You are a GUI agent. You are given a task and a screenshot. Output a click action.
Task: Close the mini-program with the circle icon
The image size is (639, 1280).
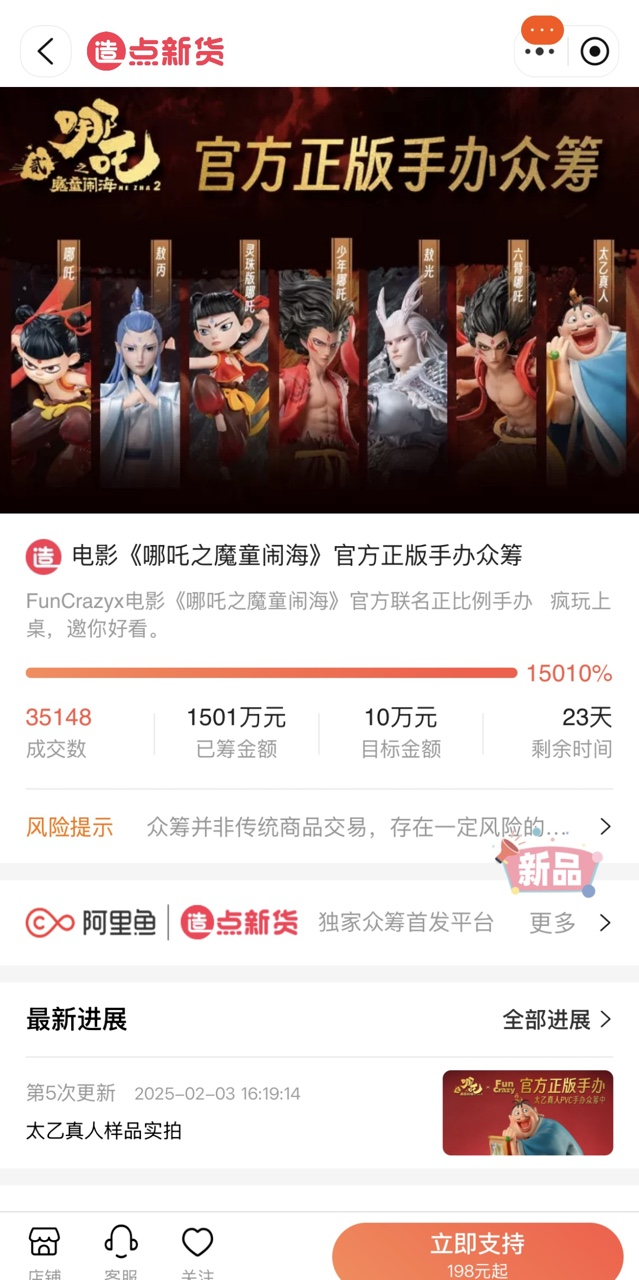pyautogui.click(x=595, y=51)
